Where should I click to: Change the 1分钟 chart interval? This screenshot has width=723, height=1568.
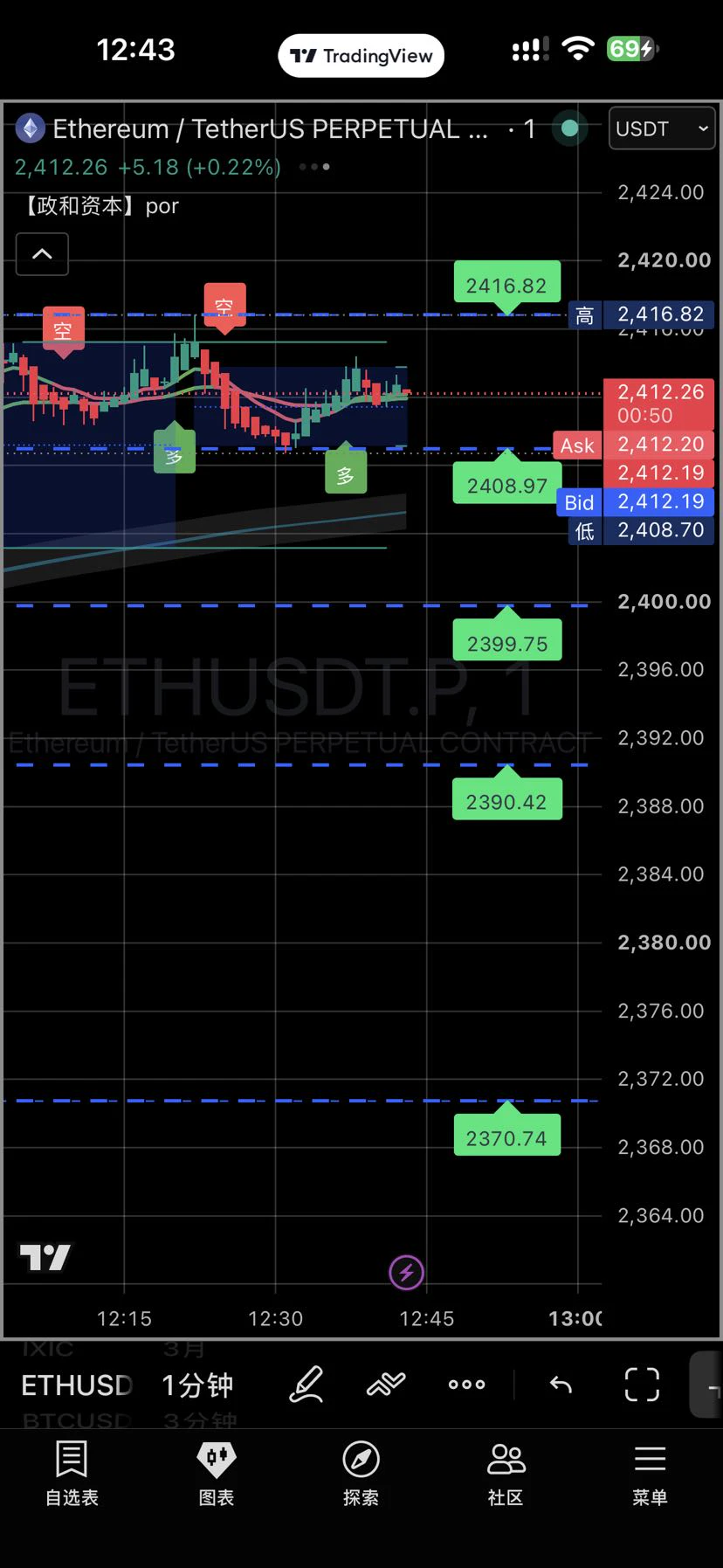click(x=197, y=1385)
